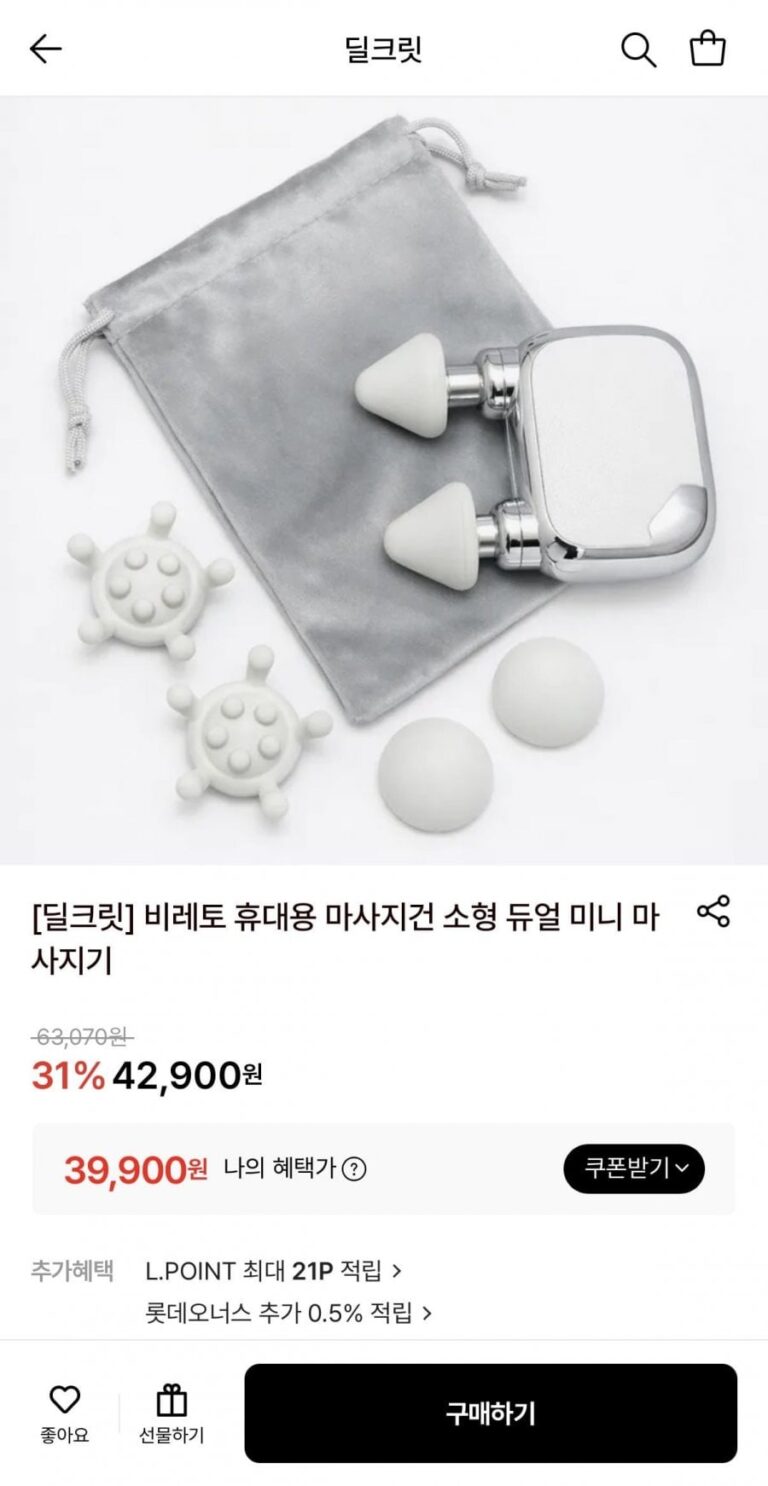Go back with the arrow icon
The width and height of the screenshot is (768, 1486).
tap(46, 49)
